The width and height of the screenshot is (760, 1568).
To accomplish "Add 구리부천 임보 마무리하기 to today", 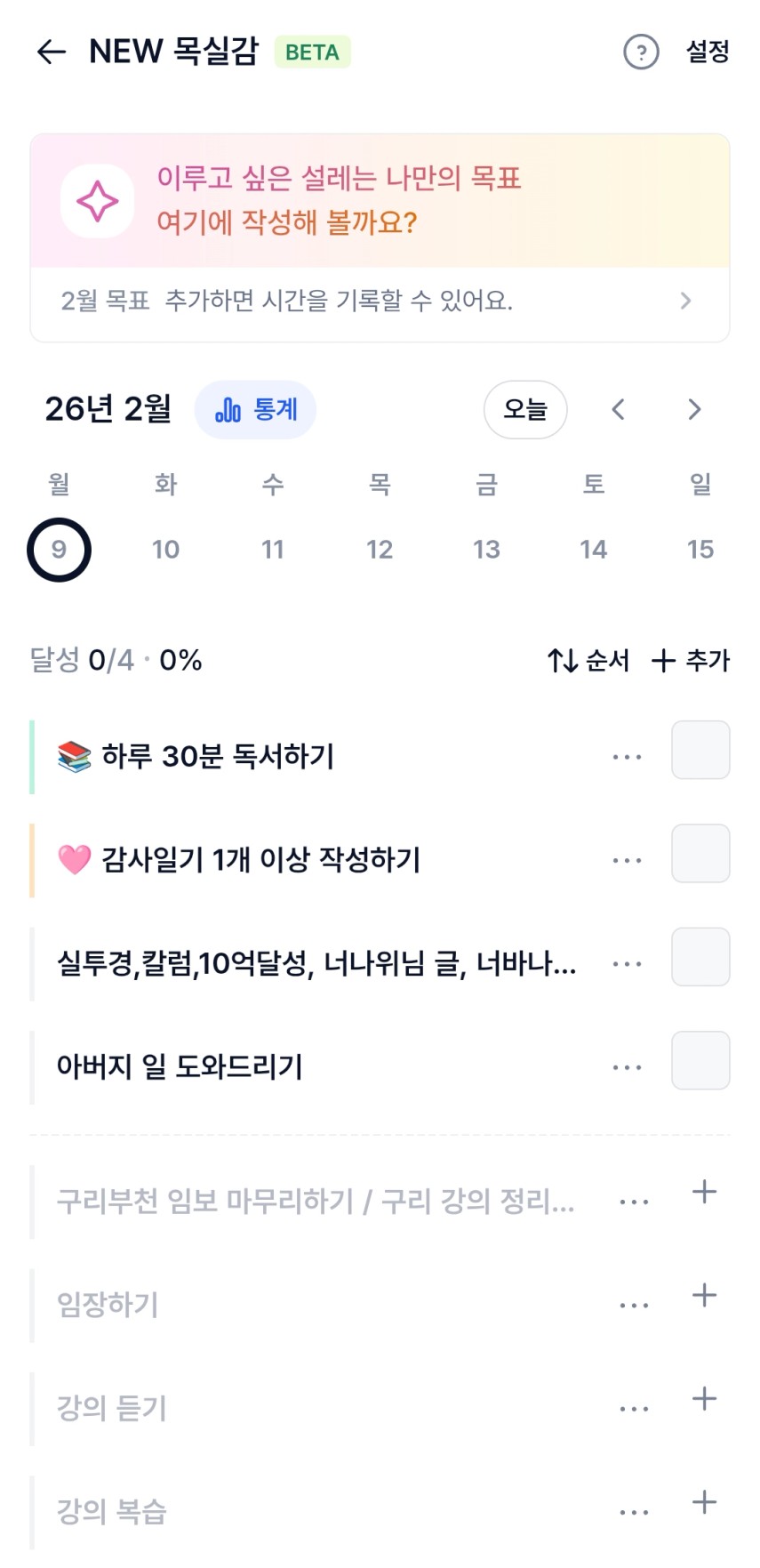I will click(704, 1193).
